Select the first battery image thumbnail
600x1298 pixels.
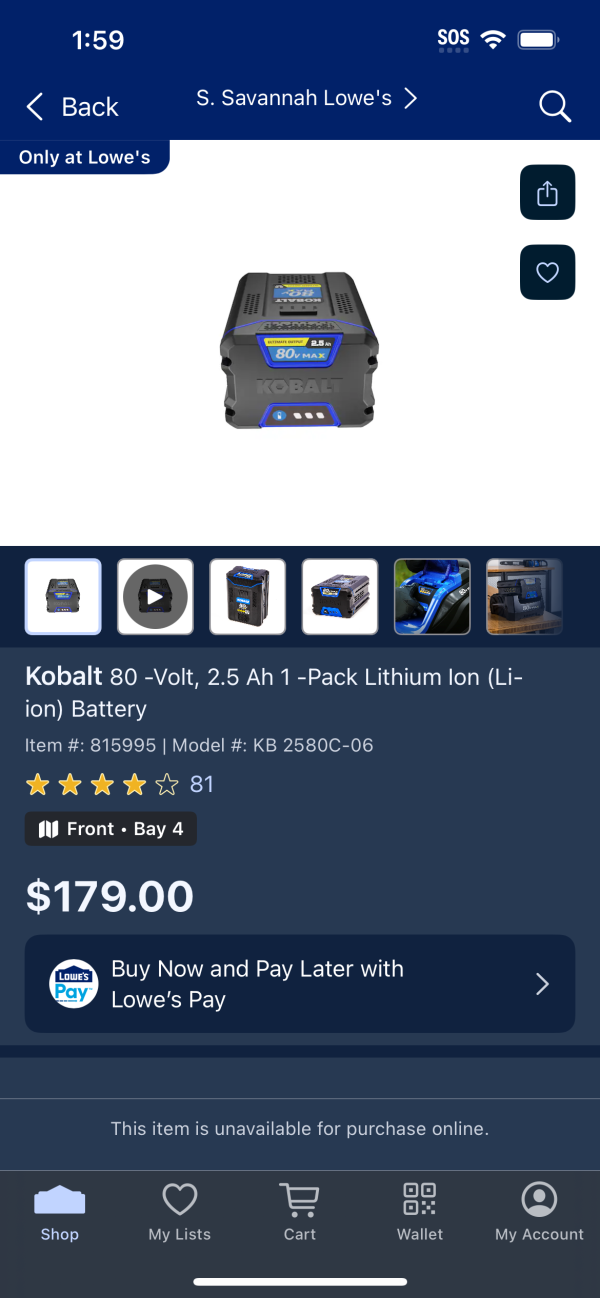63,597
